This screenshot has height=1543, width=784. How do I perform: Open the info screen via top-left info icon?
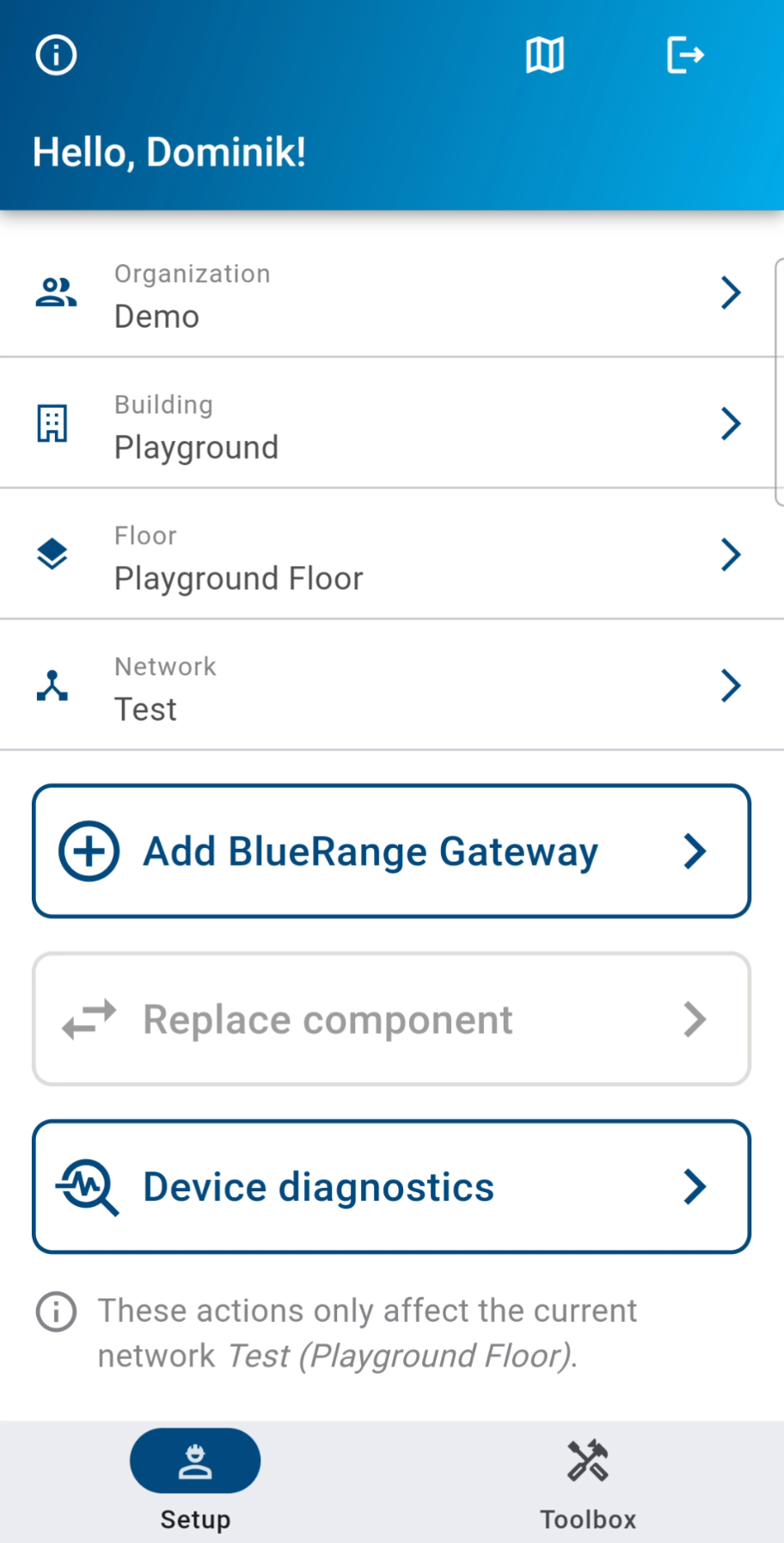point(55,55)
